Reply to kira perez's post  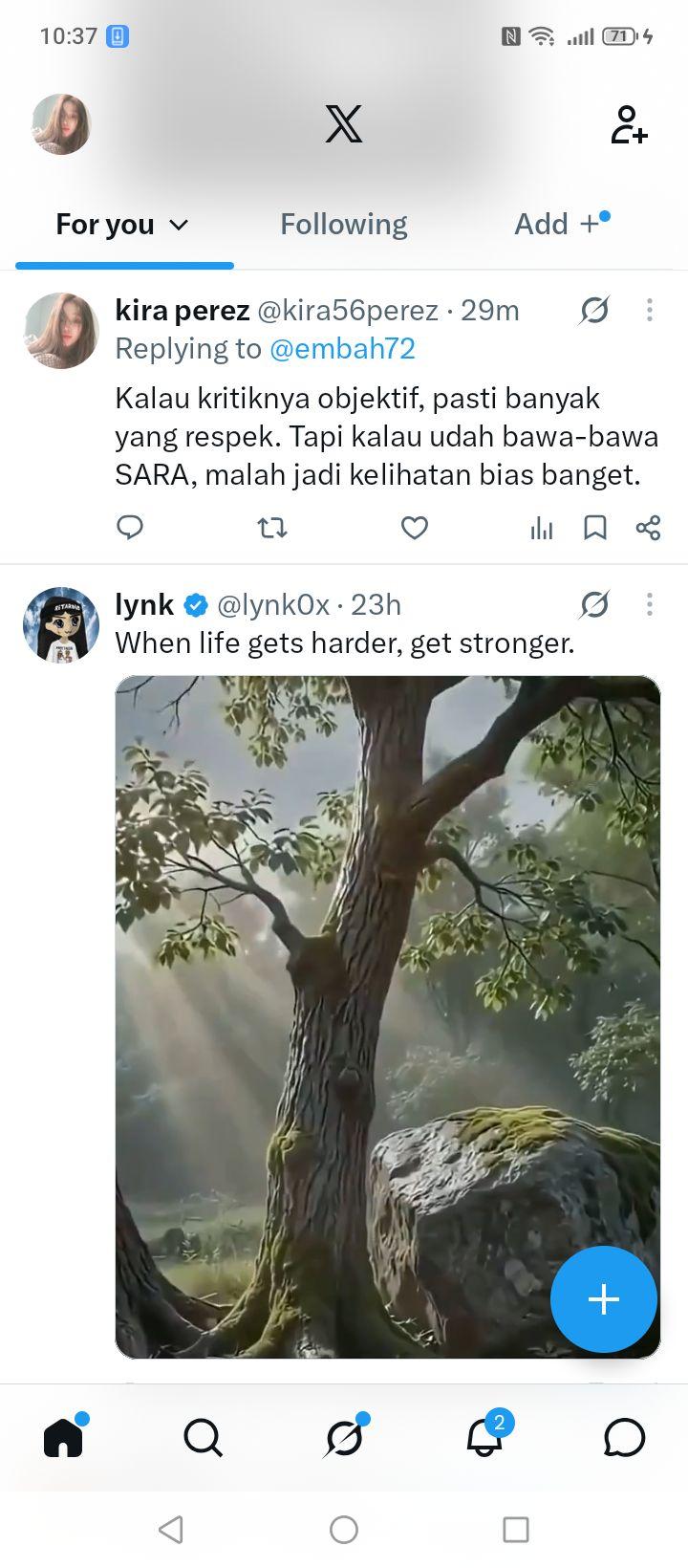click(130, 528)
